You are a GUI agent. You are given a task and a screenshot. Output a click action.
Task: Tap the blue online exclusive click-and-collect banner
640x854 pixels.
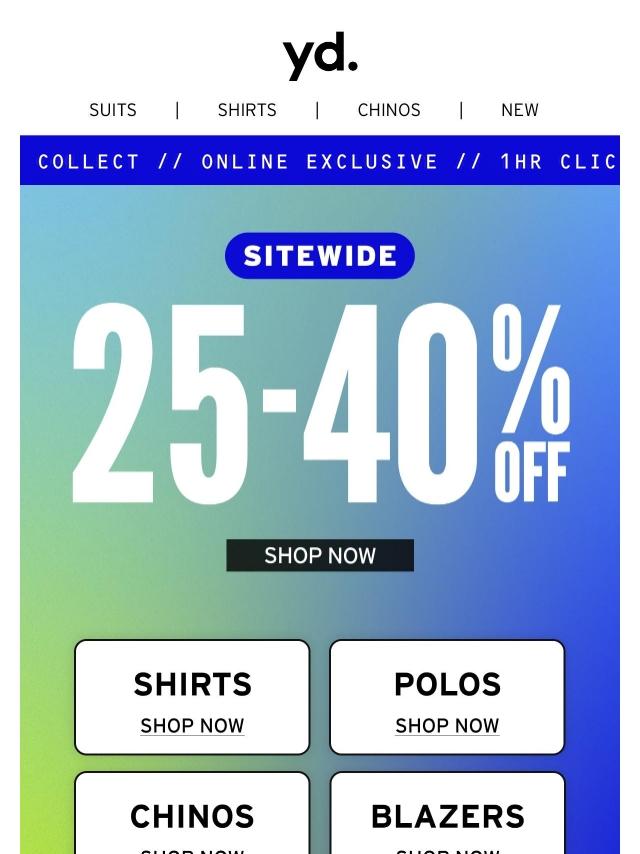[x=320, y=161]
